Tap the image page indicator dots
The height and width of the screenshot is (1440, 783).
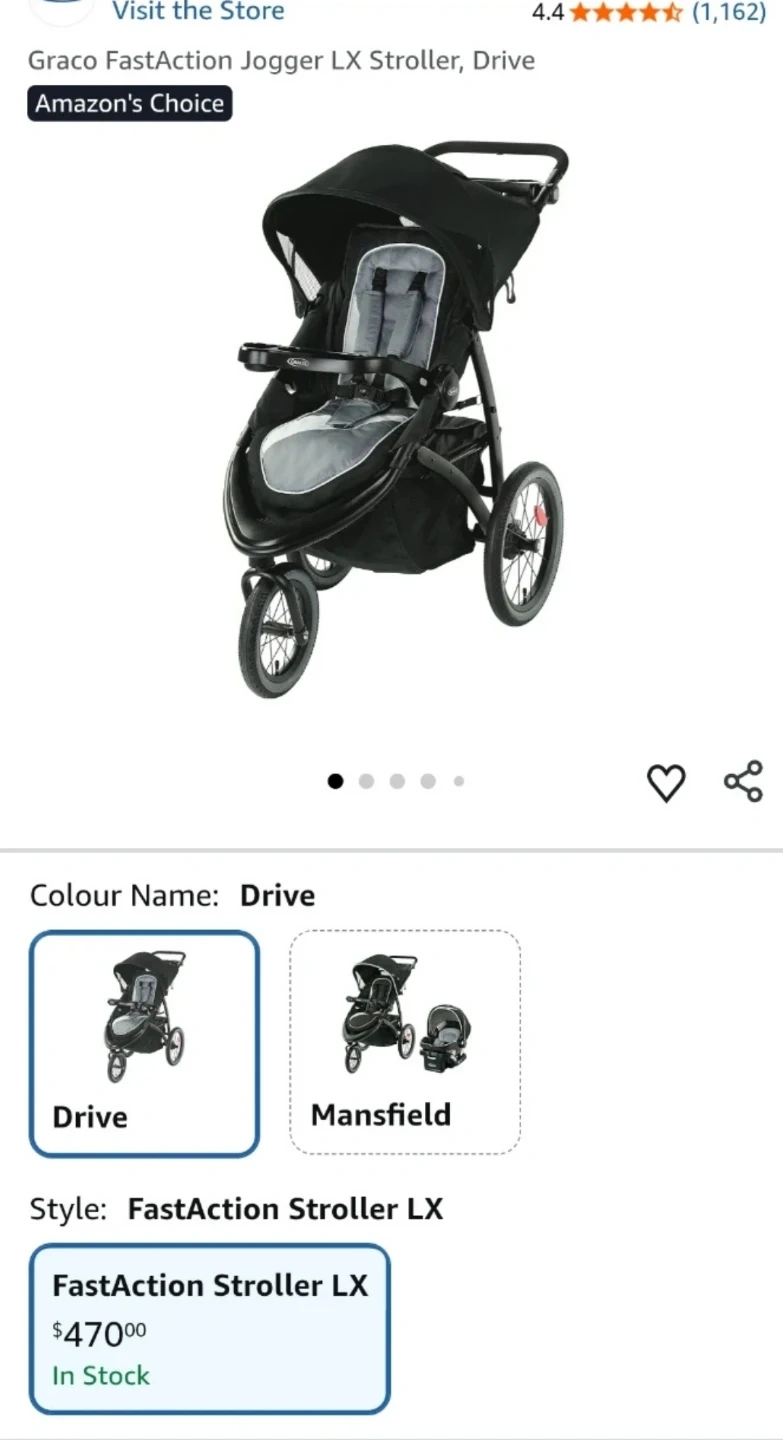click(396, 782)
